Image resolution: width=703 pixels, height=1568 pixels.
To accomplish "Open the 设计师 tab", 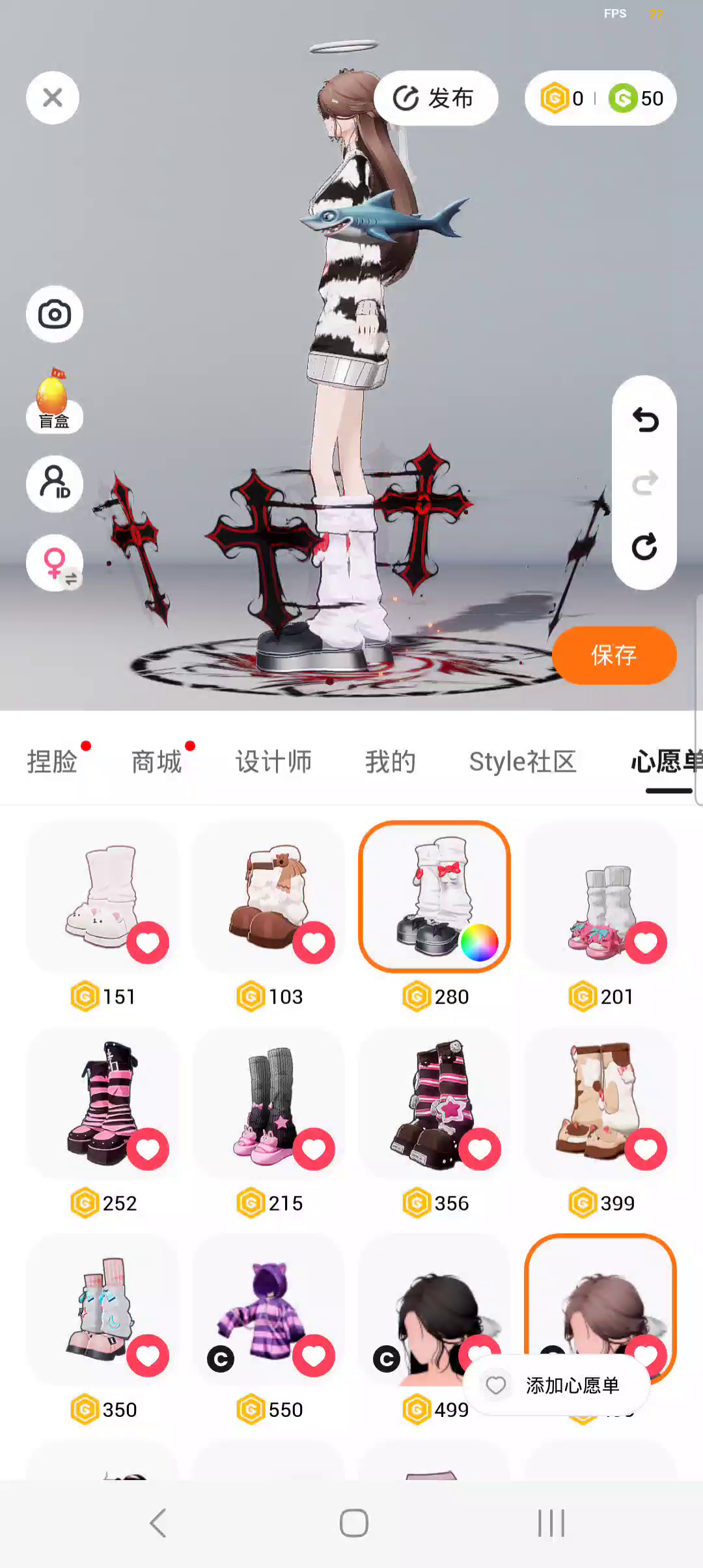I will tap(273, 762).
